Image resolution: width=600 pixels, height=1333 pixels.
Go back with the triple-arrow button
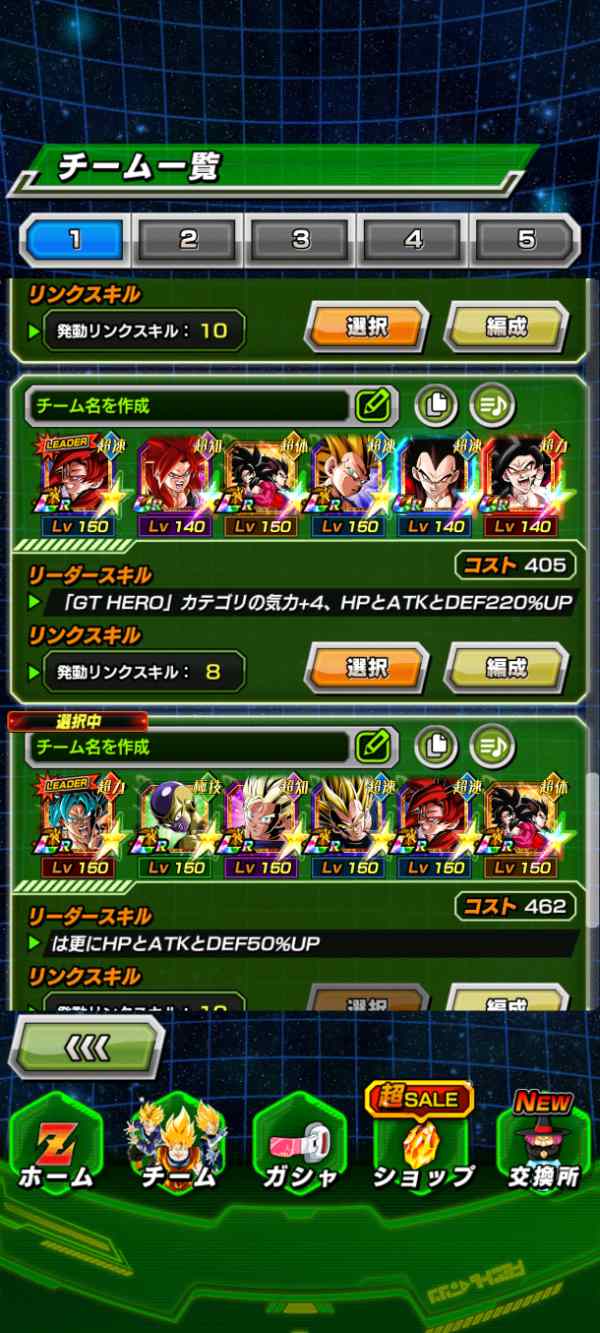[86, 1048]
